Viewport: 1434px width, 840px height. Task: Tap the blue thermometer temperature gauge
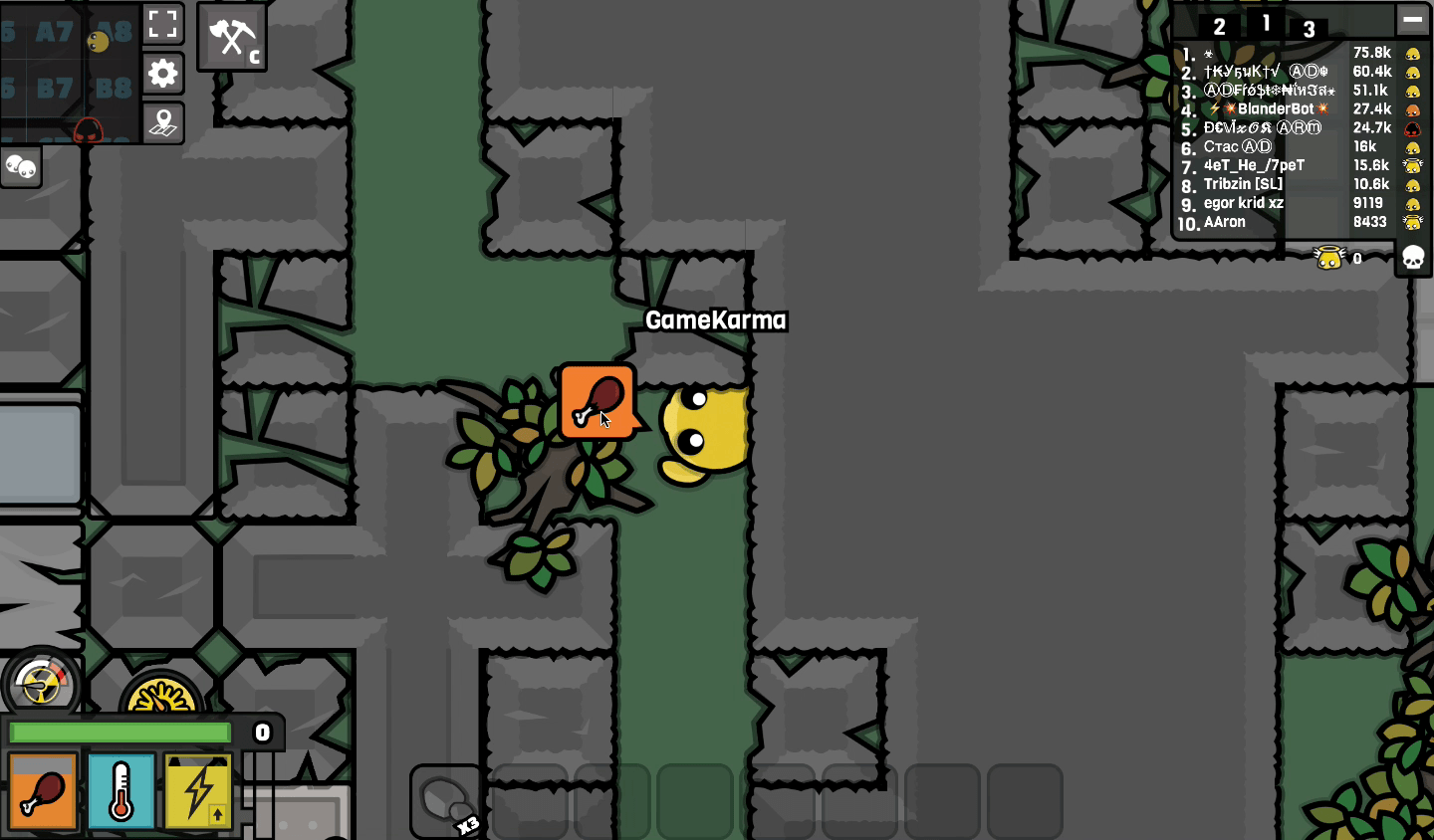(x=120, y=792)
